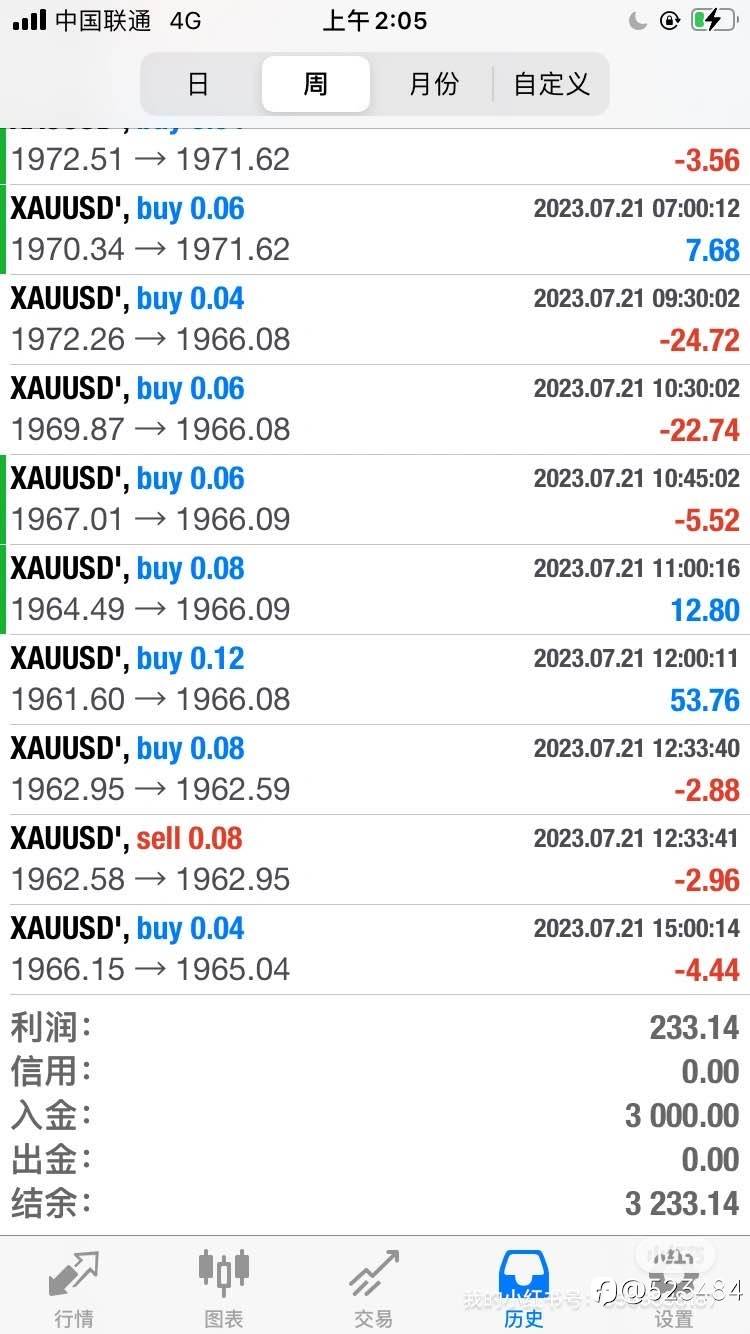Open the 设置 settings tab
This screenshot has height=1334, width=750.
point(674,1288)
